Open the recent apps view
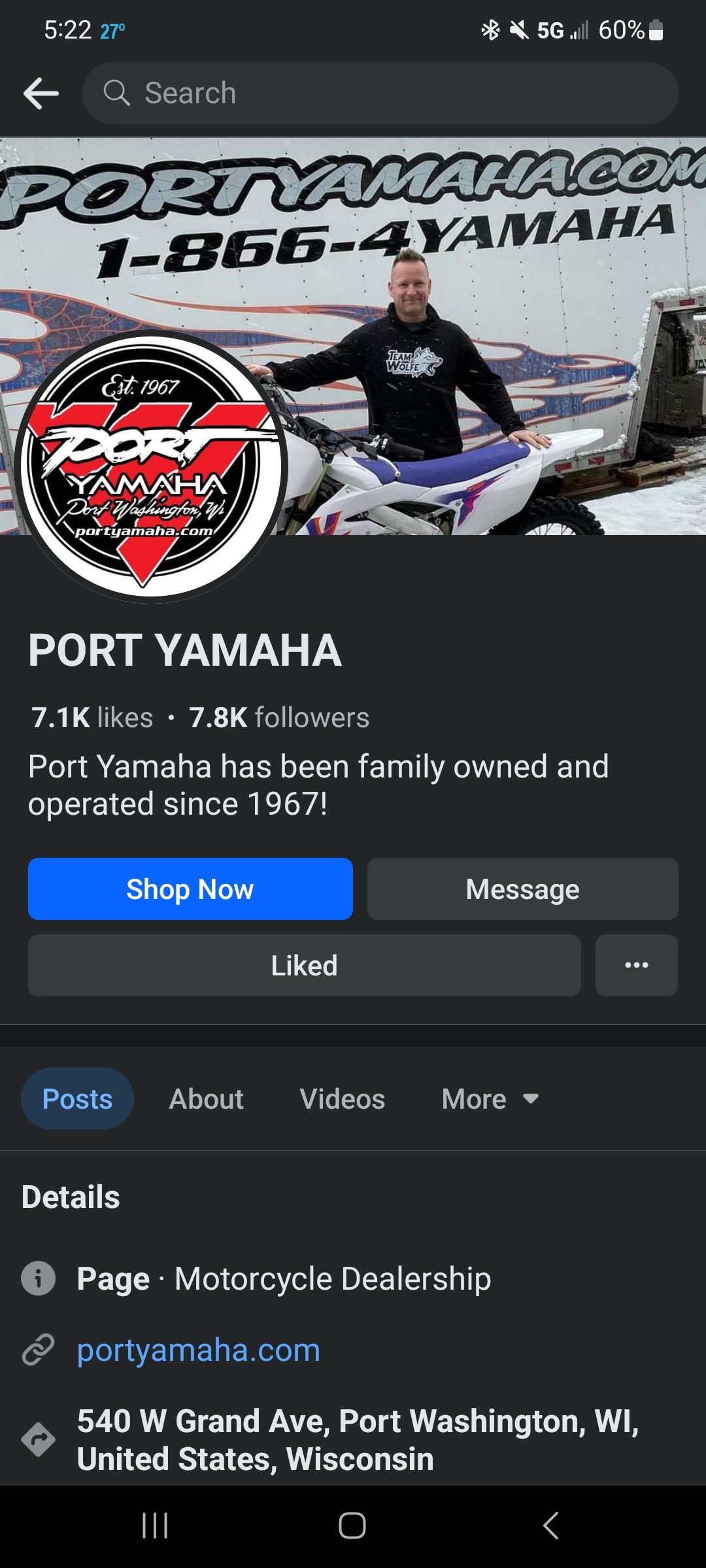 [155, 1526]
